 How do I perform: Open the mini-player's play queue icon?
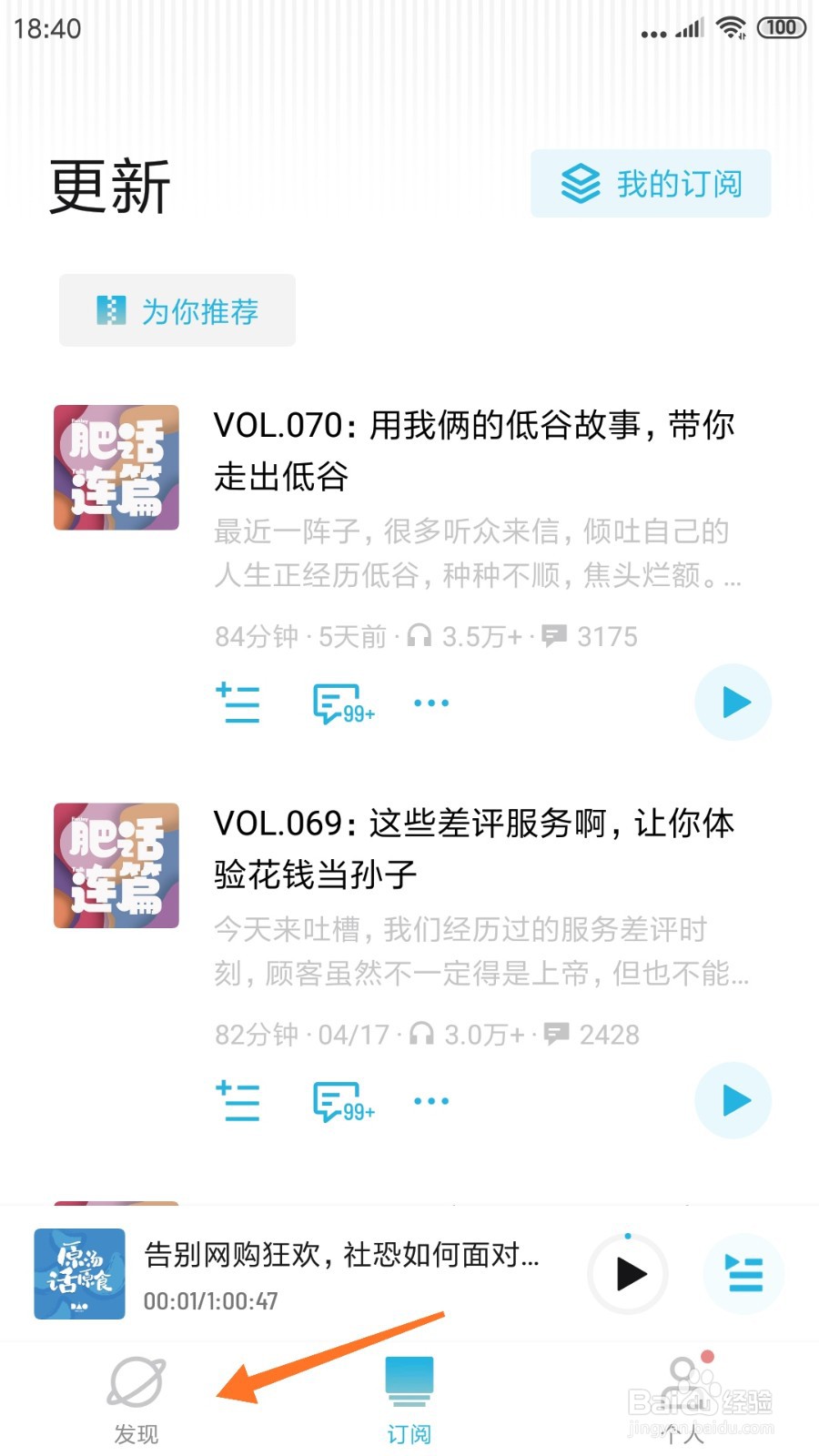click(x=744, y=1275)
